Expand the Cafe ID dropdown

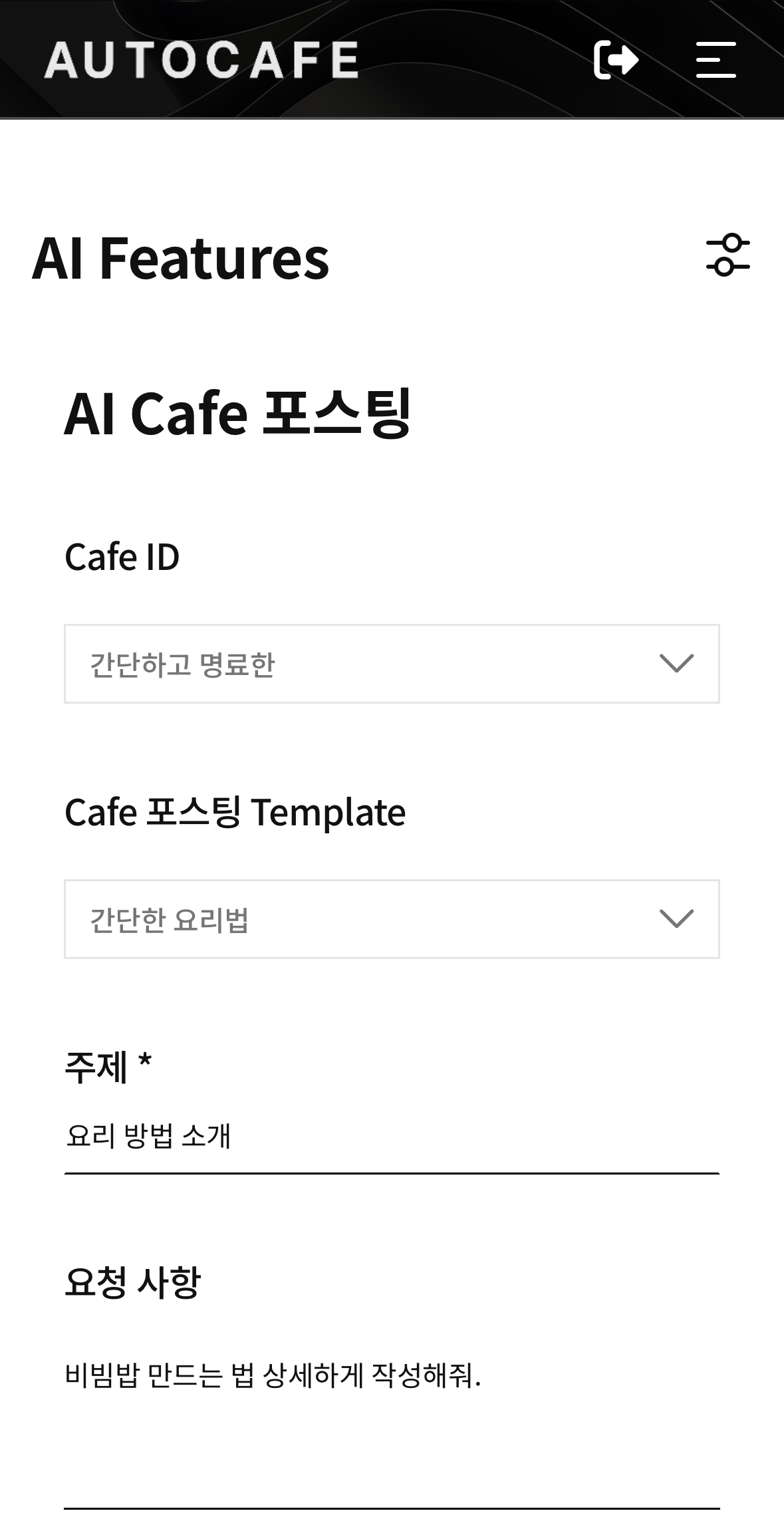[392, 664]
